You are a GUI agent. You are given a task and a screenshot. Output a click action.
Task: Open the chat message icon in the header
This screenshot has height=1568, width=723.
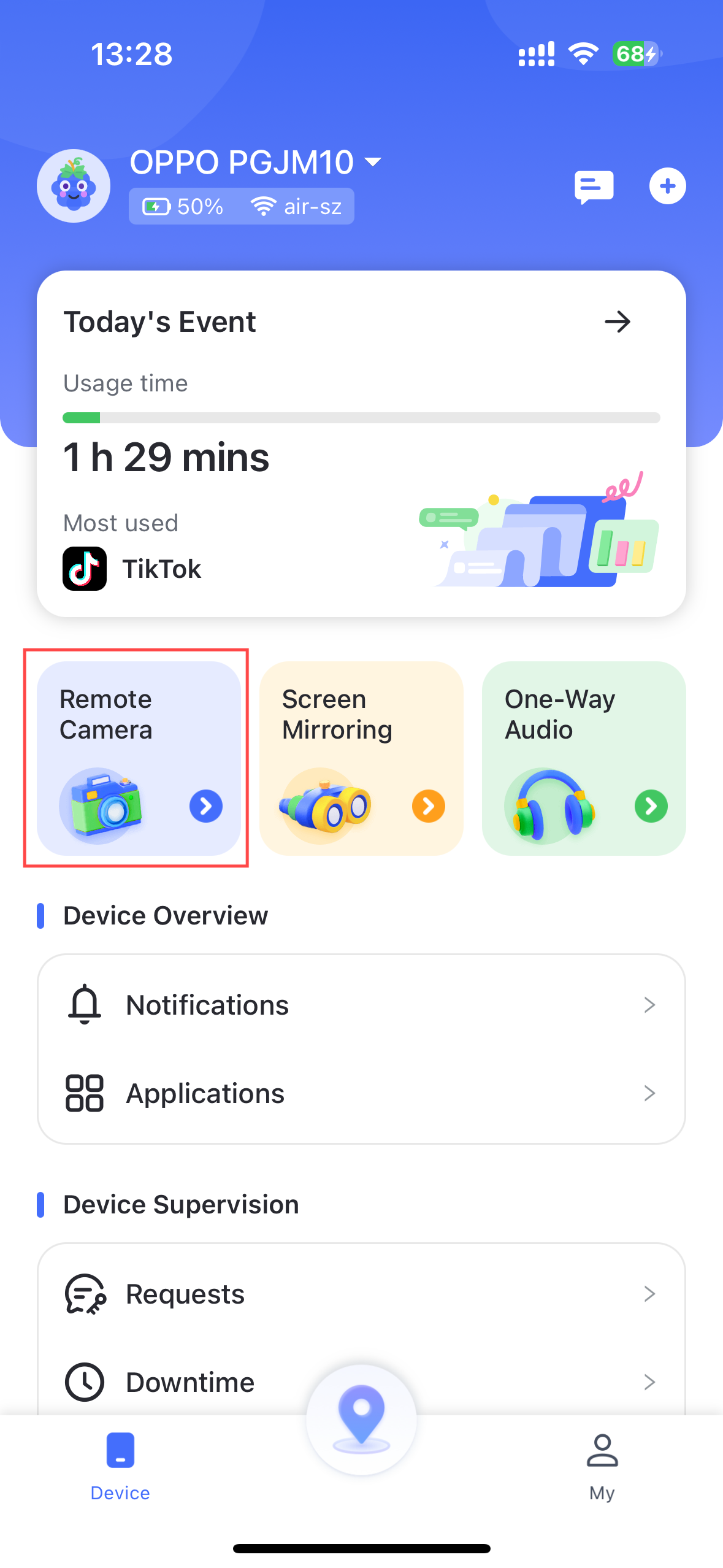coord(594,186)
